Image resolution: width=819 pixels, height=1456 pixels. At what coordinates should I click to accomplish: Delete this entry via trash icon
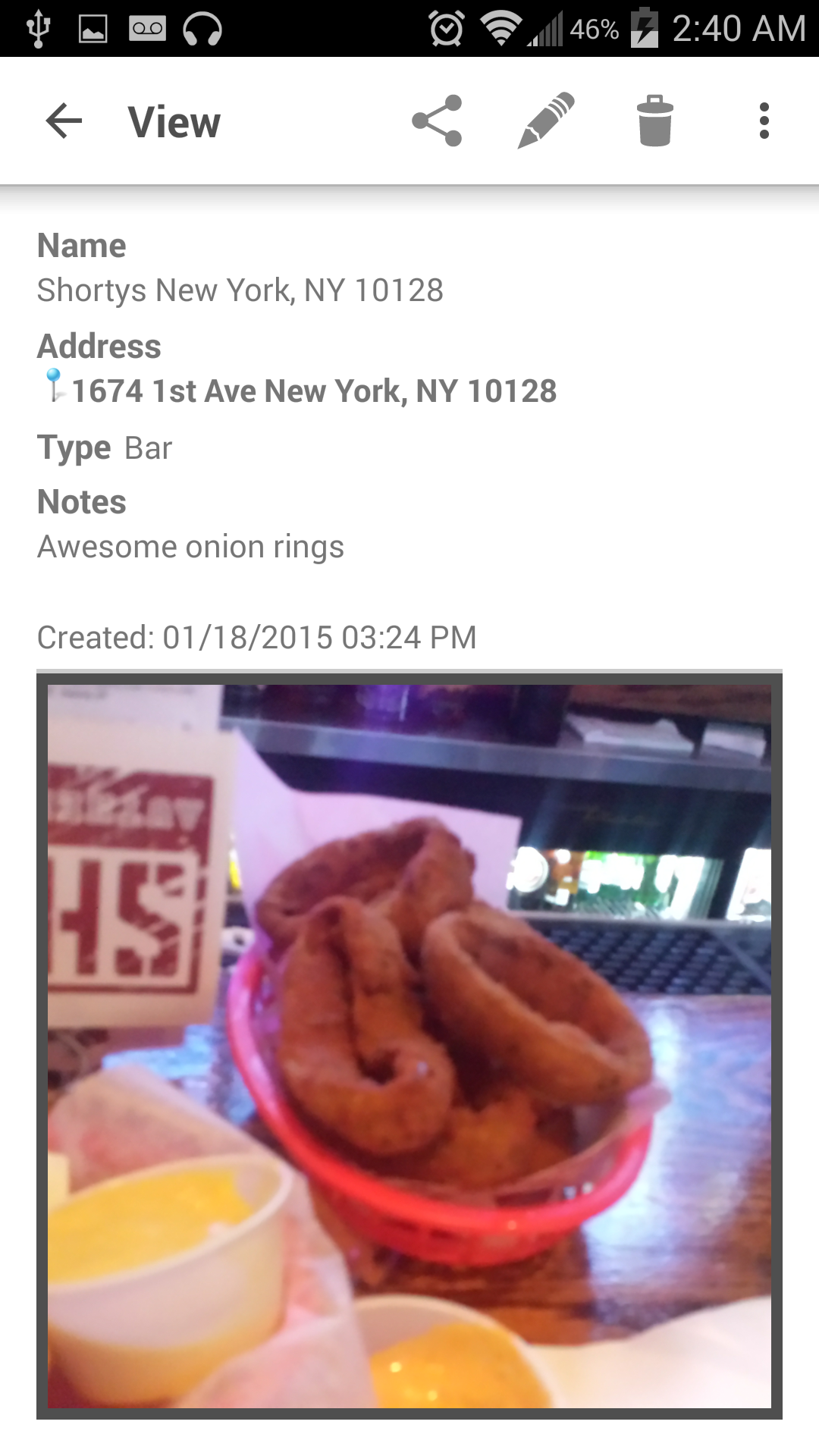coord(655,121)
